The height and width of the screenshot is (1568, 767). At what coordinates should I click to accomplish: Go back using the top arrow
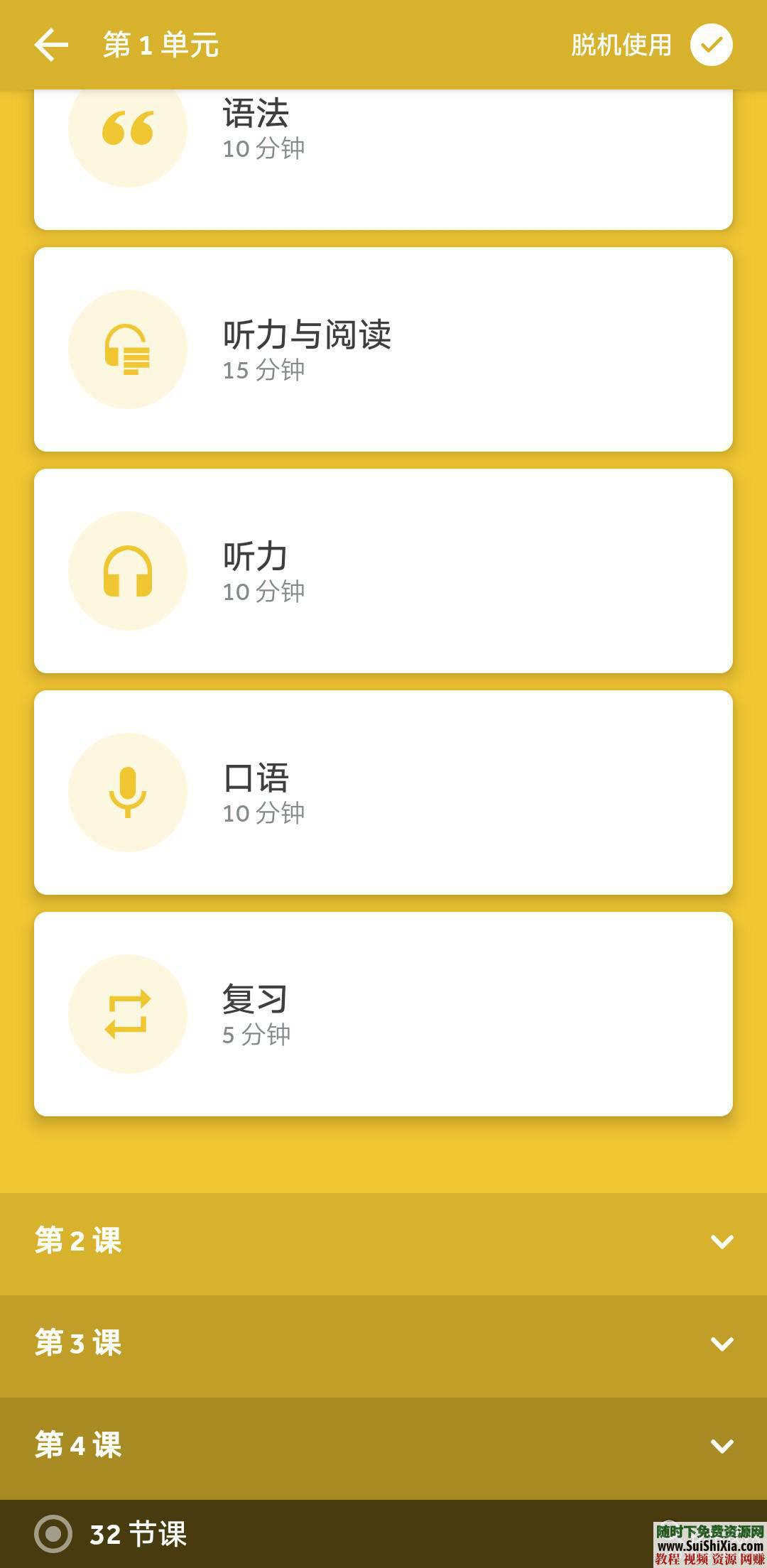(x=51, y=45)
